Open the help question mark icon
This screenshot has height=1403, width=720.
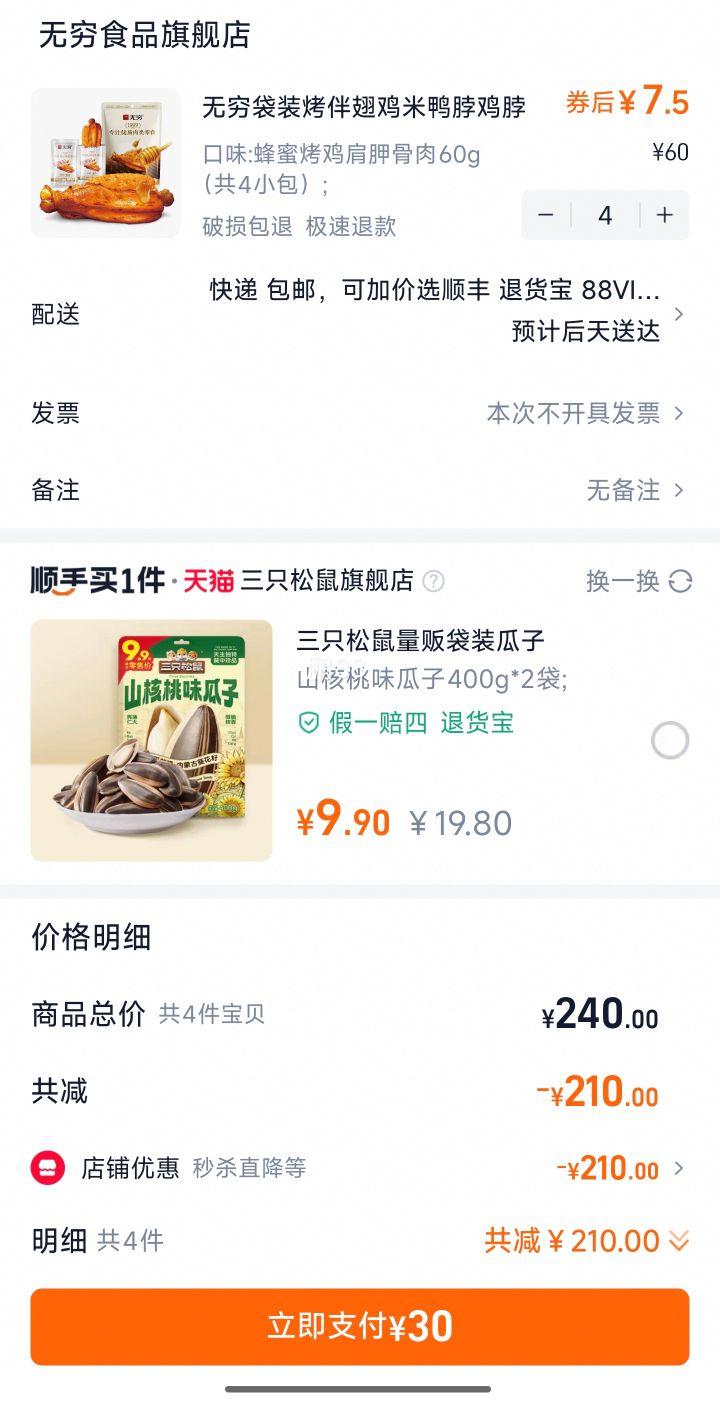point(436,581)
